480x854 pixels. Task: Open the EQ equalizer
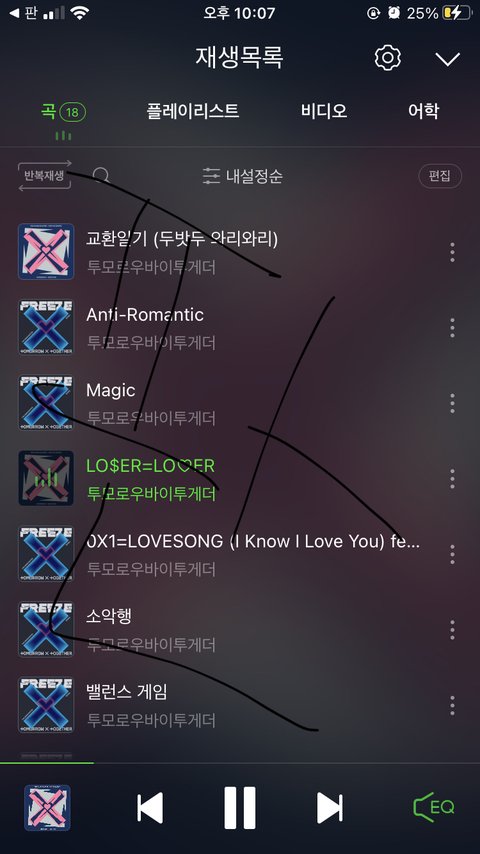(434, 807)
